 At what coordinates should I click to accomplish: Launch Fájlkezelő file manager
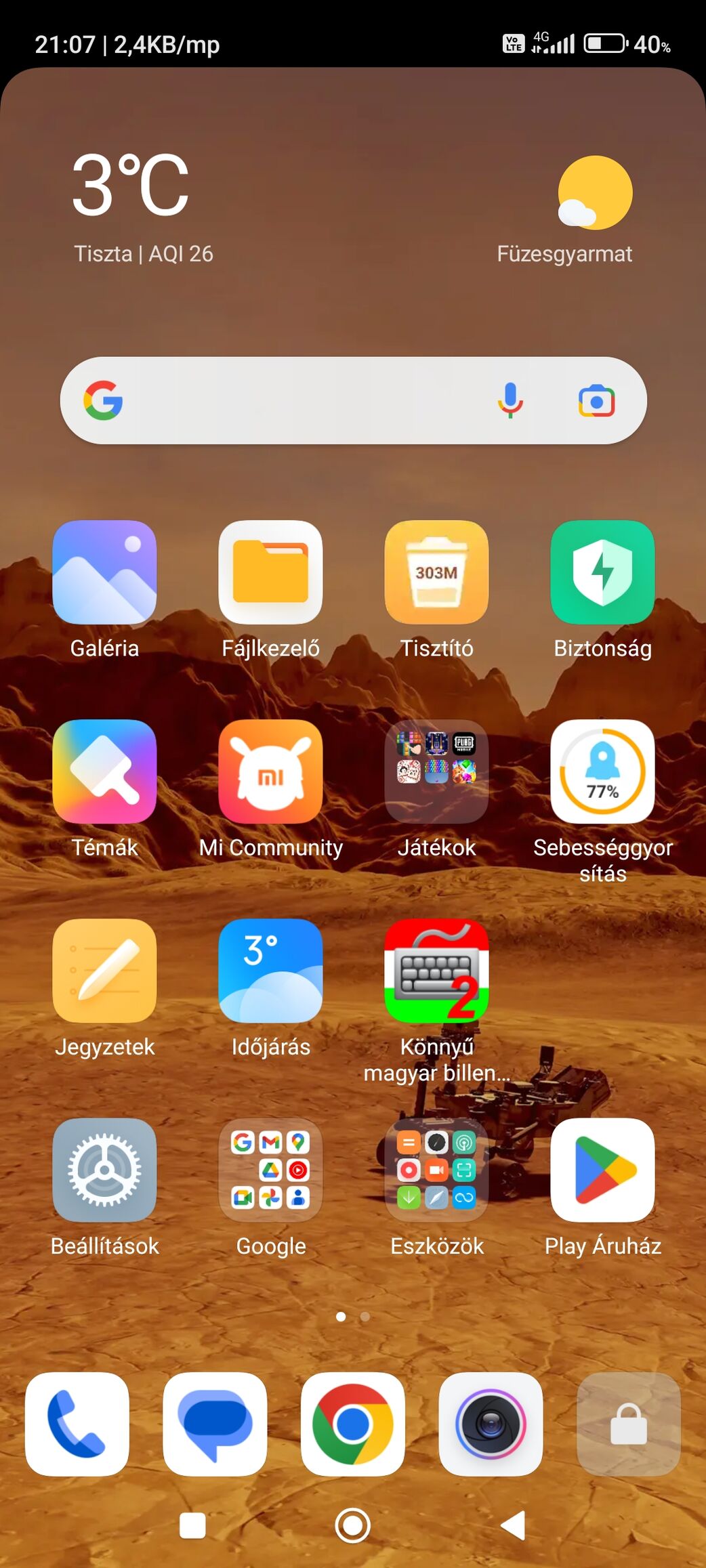(x=270, y=572)
